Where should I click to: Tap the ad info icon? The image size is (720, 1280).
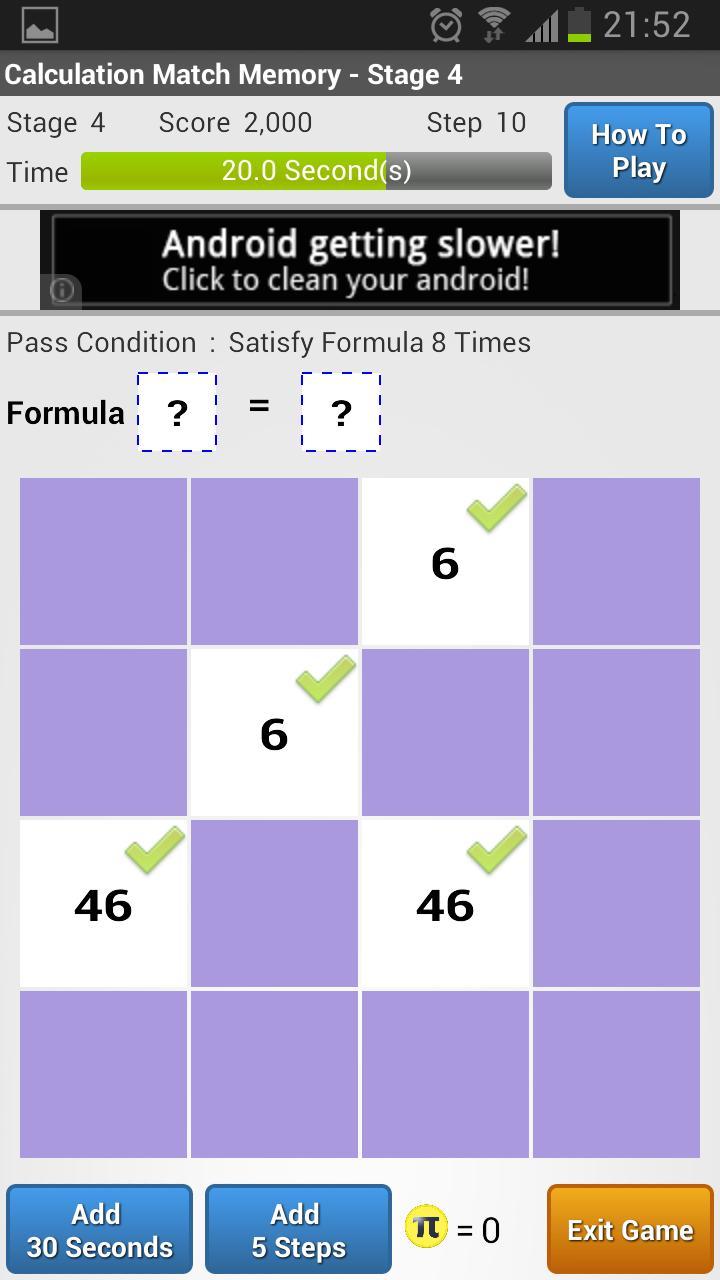[x=62, y=290]
